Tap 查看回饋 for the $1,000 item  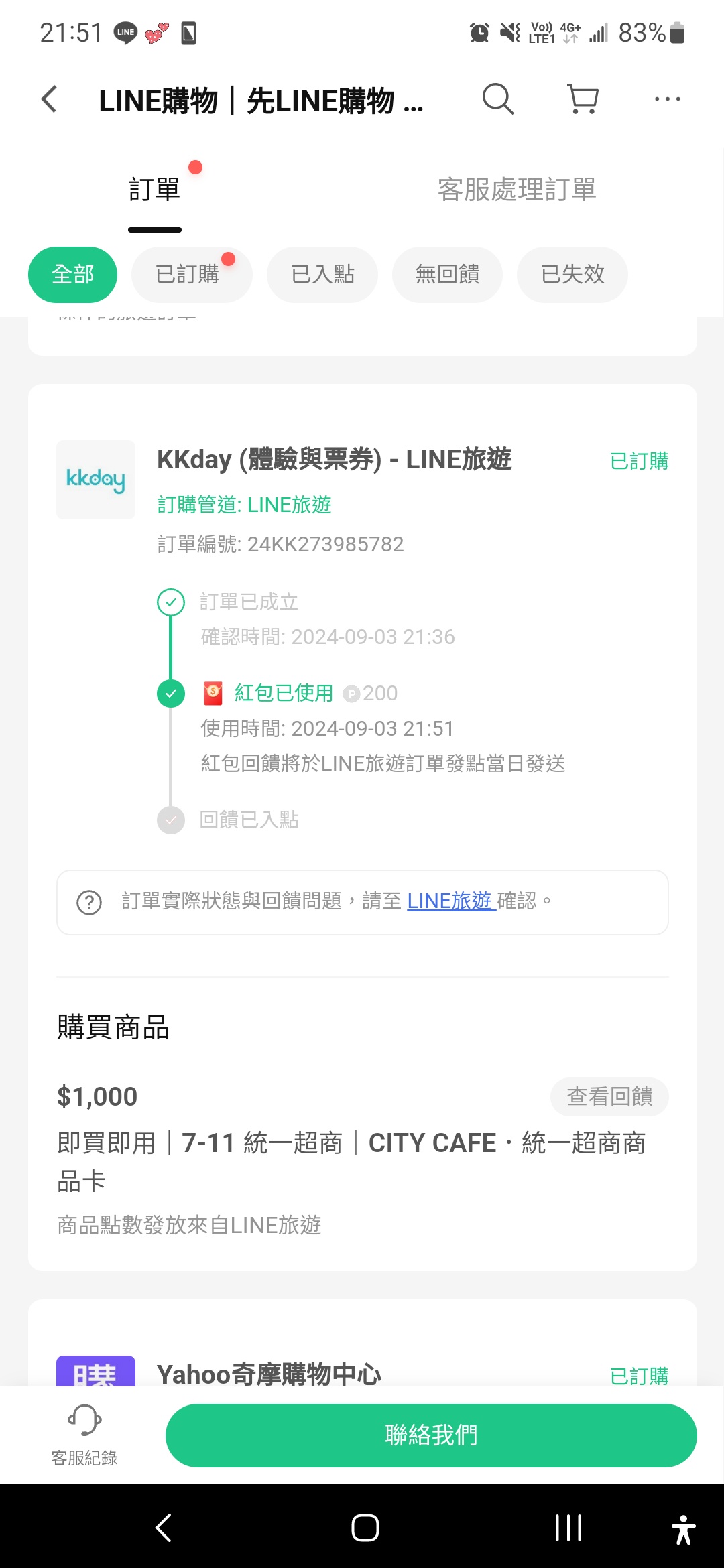609,1097
